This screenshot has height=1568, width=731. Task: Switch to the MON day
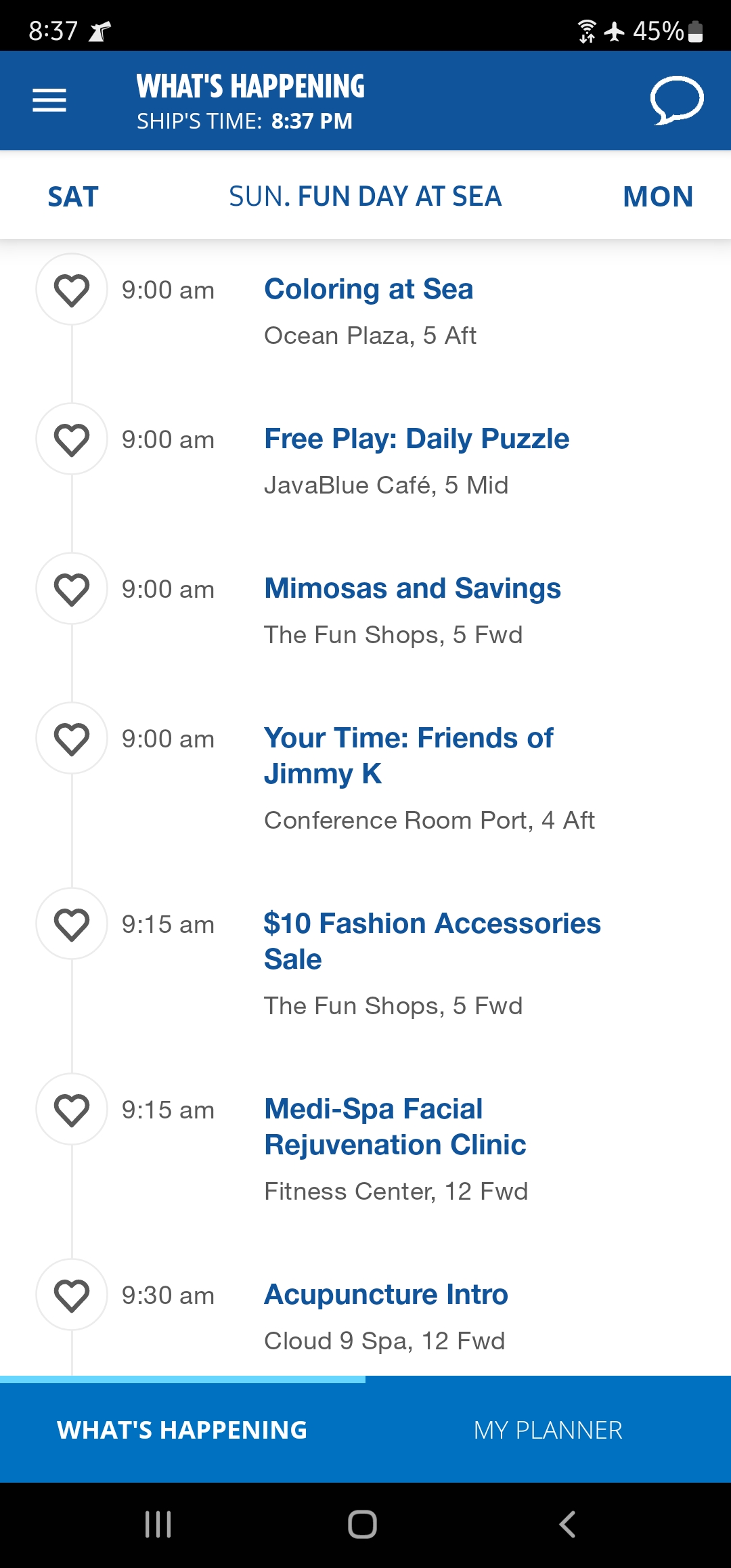(658, 197)
